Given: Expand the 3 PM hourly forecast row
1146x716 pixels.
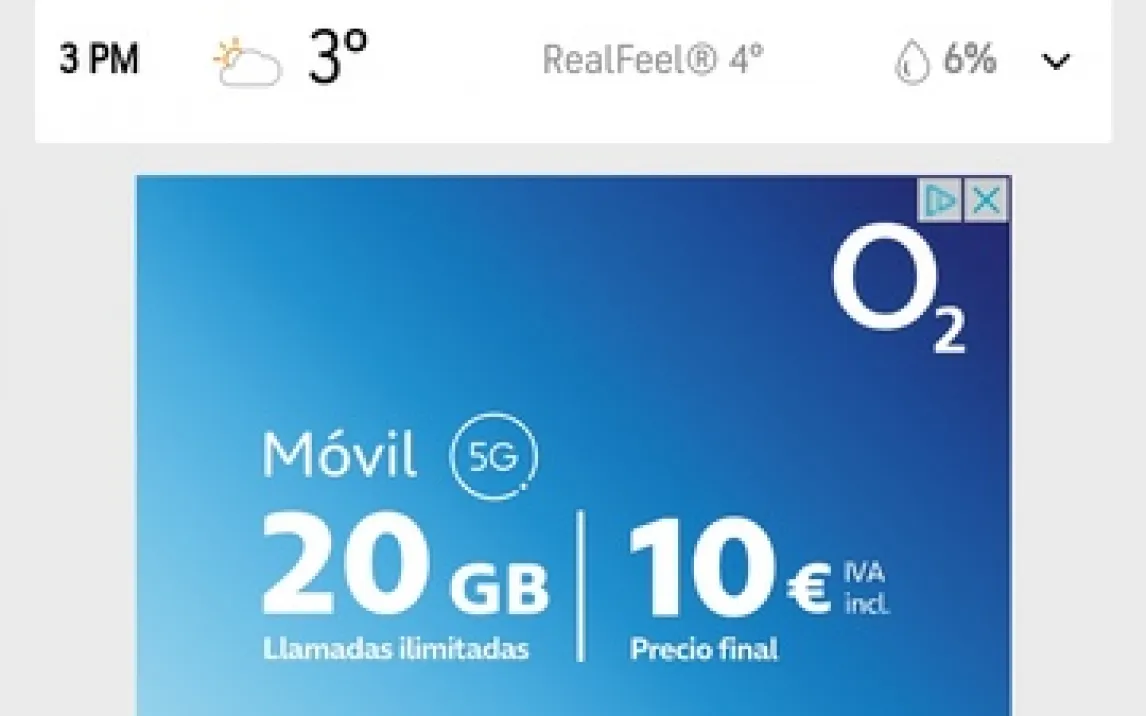Looking at the screenshot, I should 1056,62.
